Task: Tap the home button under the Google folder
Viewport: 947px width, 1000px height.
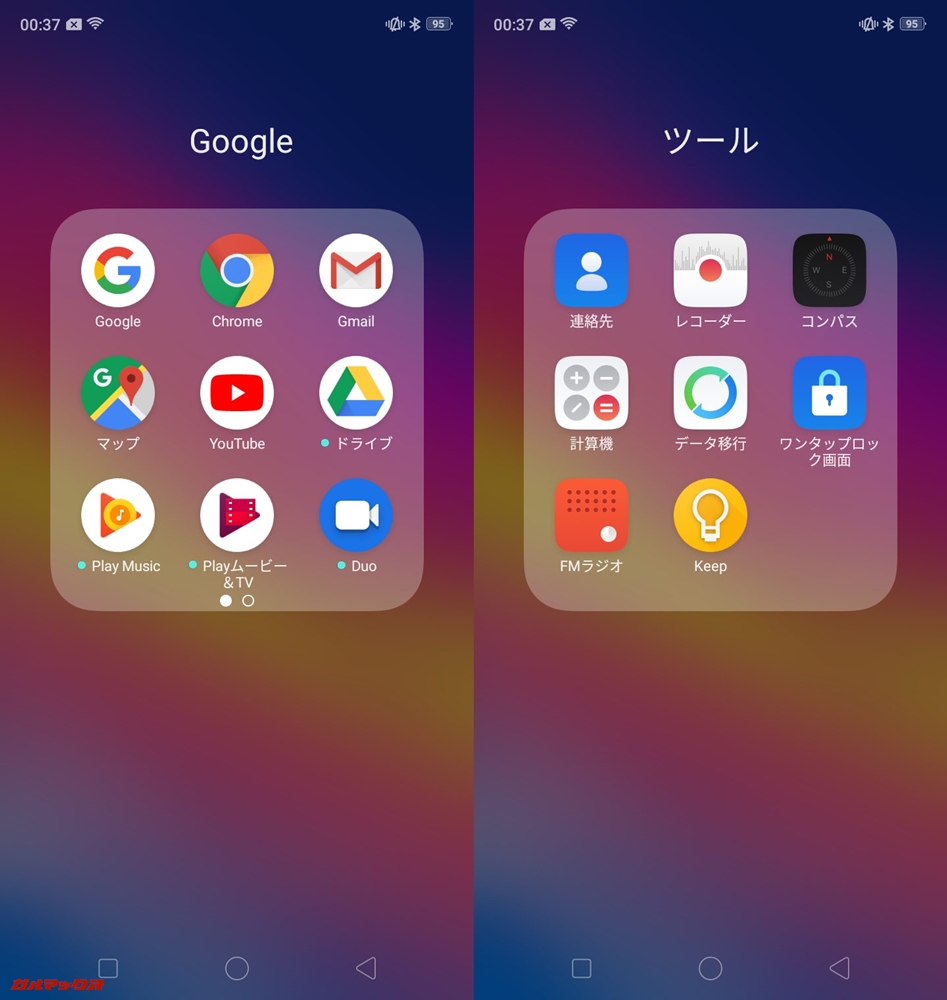Action: pyautogui.click(x=237, y=968)
